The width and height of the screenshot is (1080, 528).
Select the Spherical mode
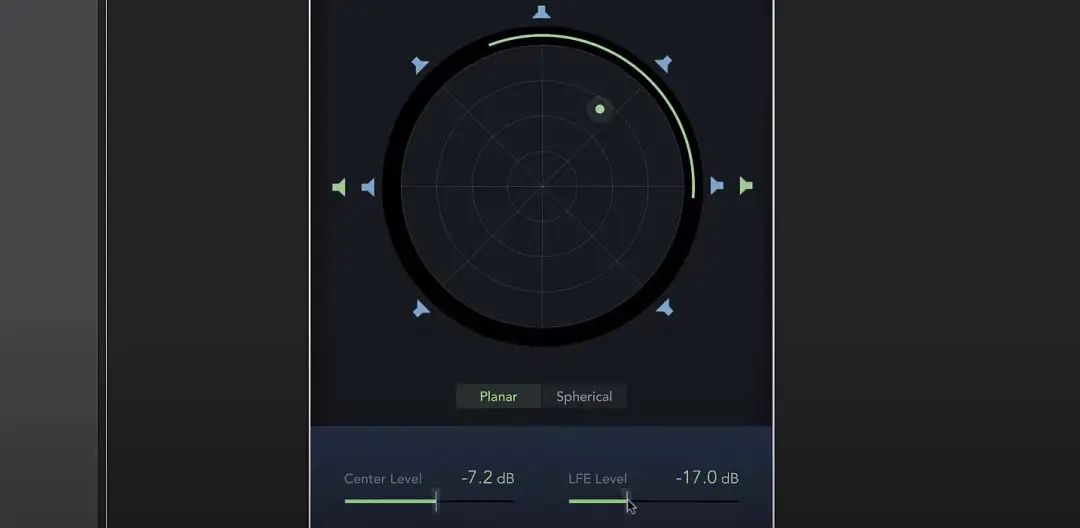point(584,397)
